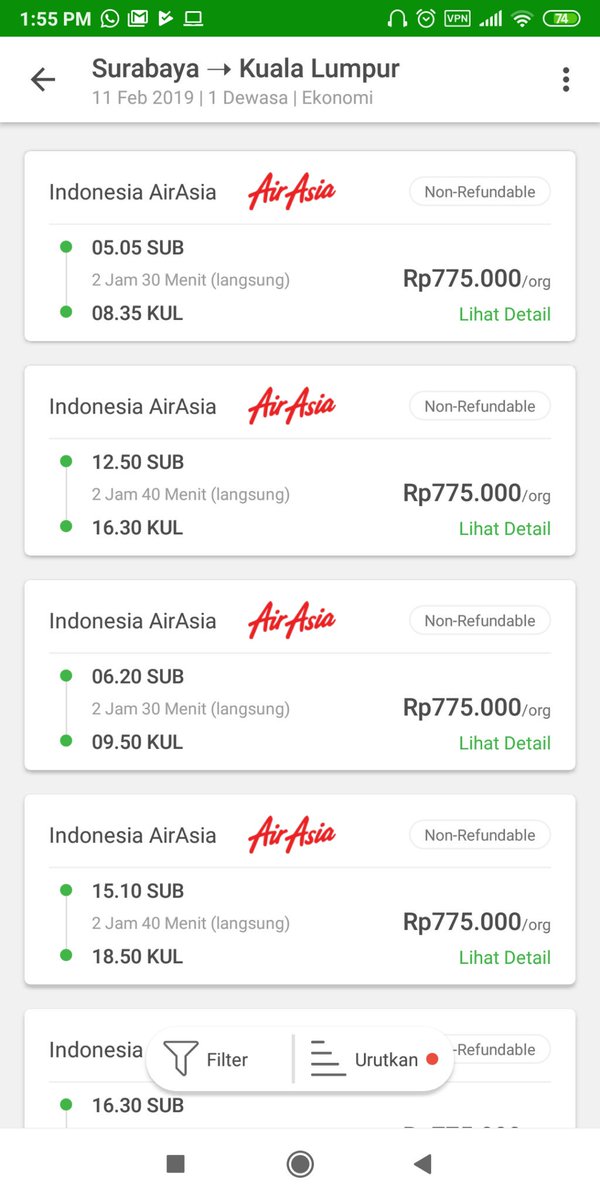Viewport: 600px width, 1200px height.
Task: Select the 12.50 SUB AirAsia flight
Action: 300,460
